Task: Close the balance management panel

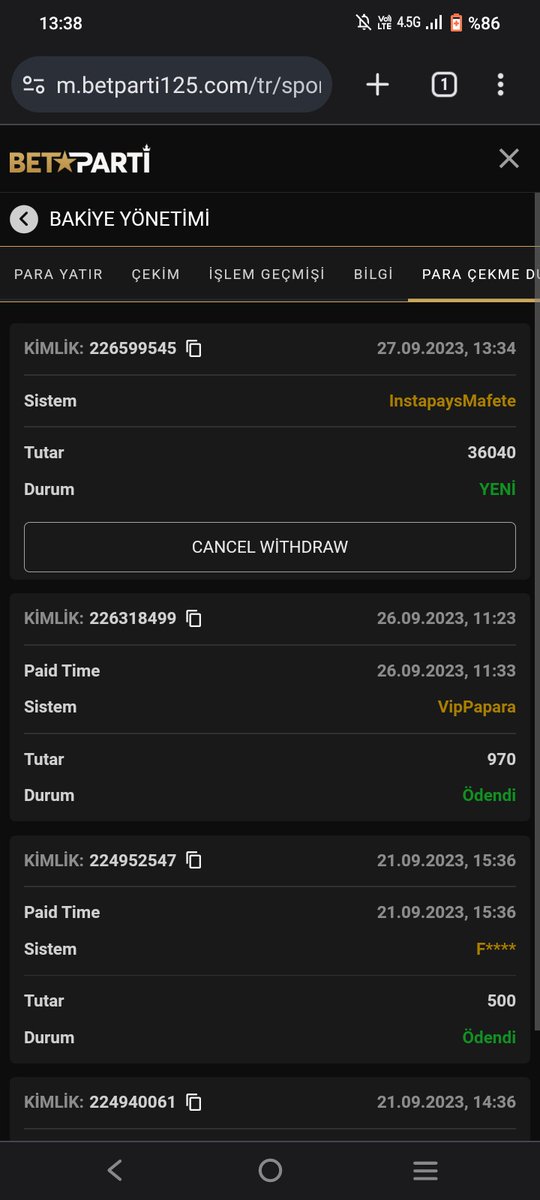Action: (x=509, y=158)
